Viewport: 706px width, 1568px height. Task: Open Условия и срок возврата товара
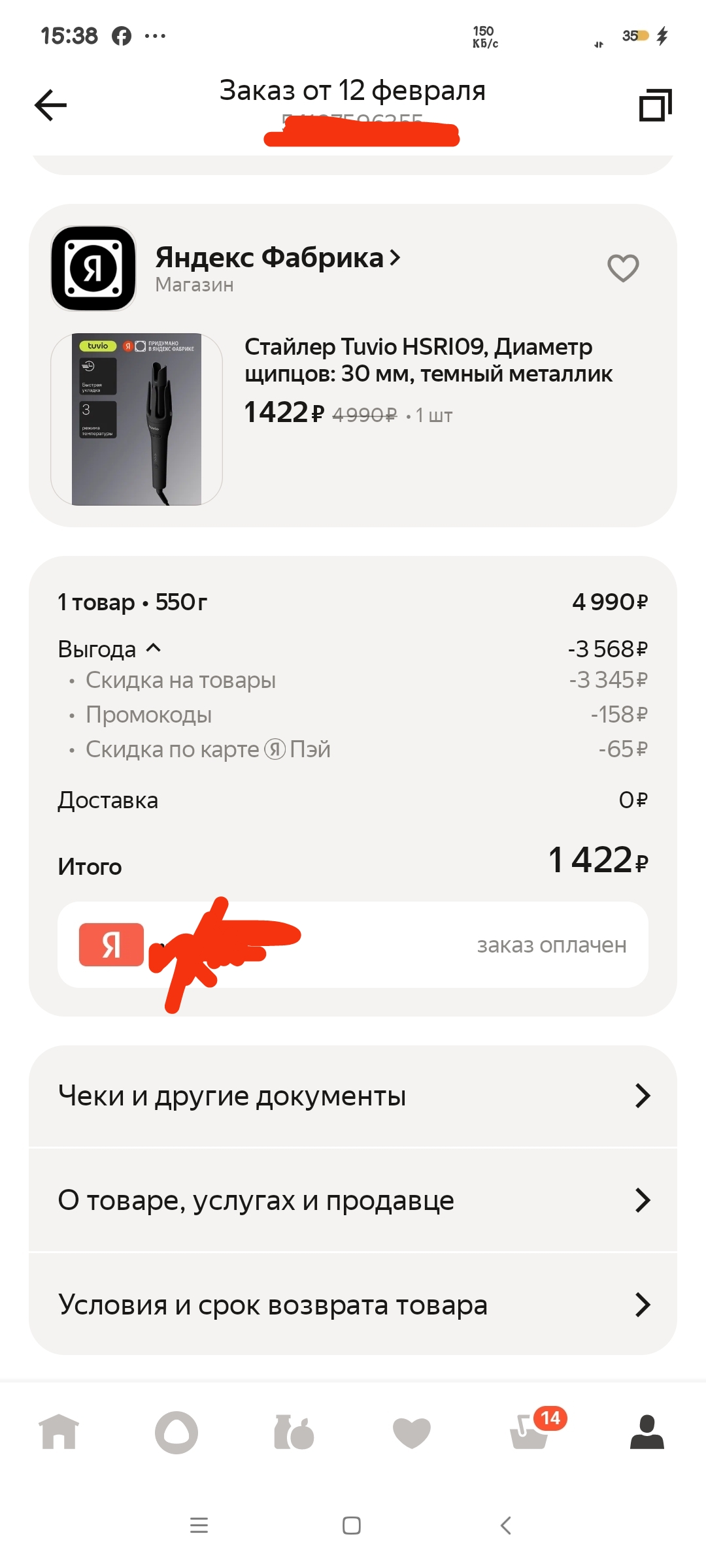[353, 1305]
